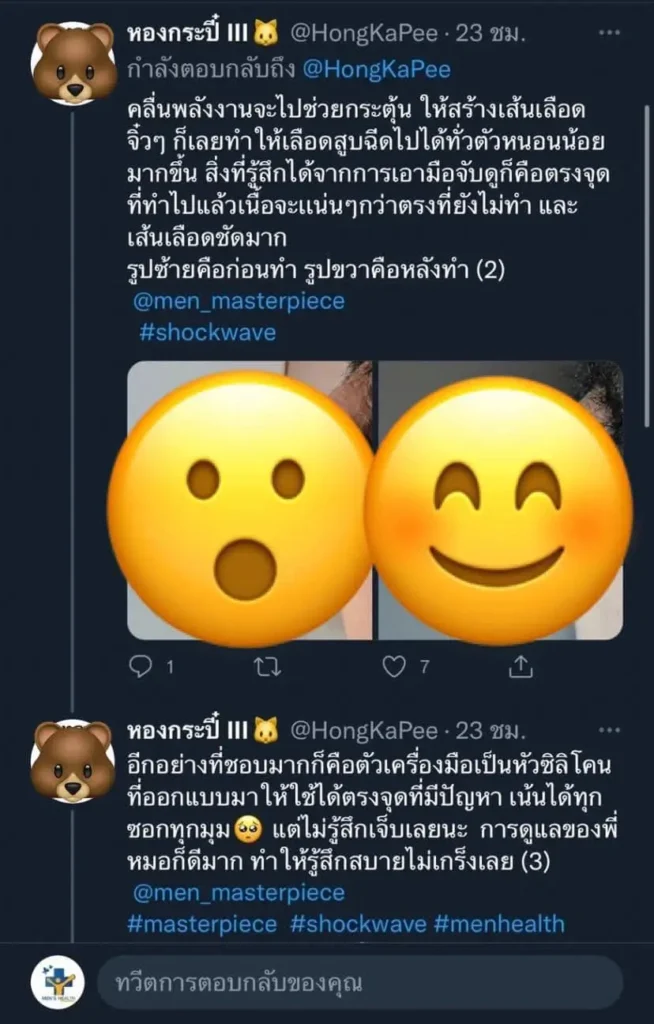Open the right photo with smiling emoji
654x1024 pixels.
click(500, 500)
